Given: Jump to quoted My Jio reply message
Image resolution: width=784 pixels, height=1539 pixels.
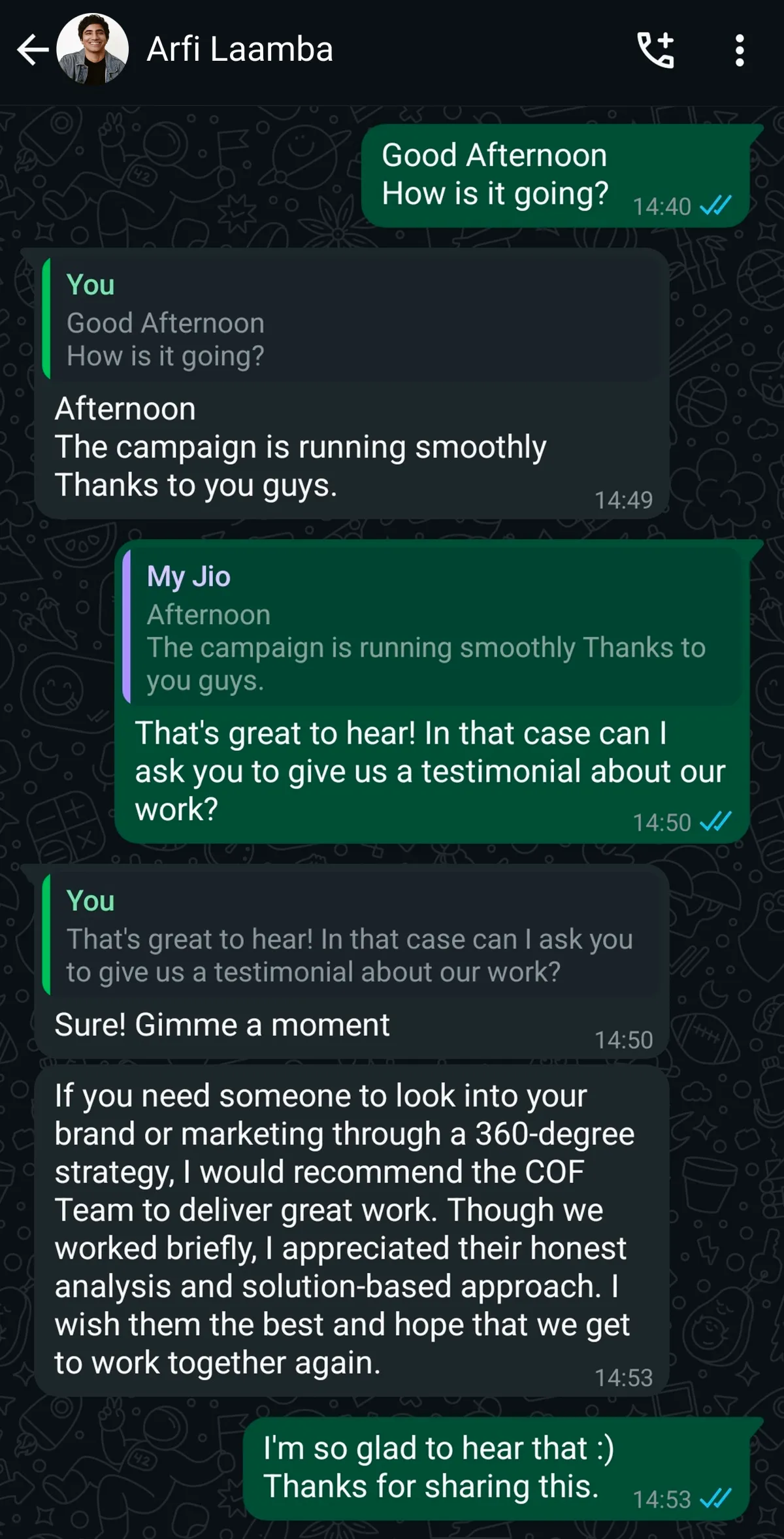Looking at the screenshot, I should (x=431, y=627).
